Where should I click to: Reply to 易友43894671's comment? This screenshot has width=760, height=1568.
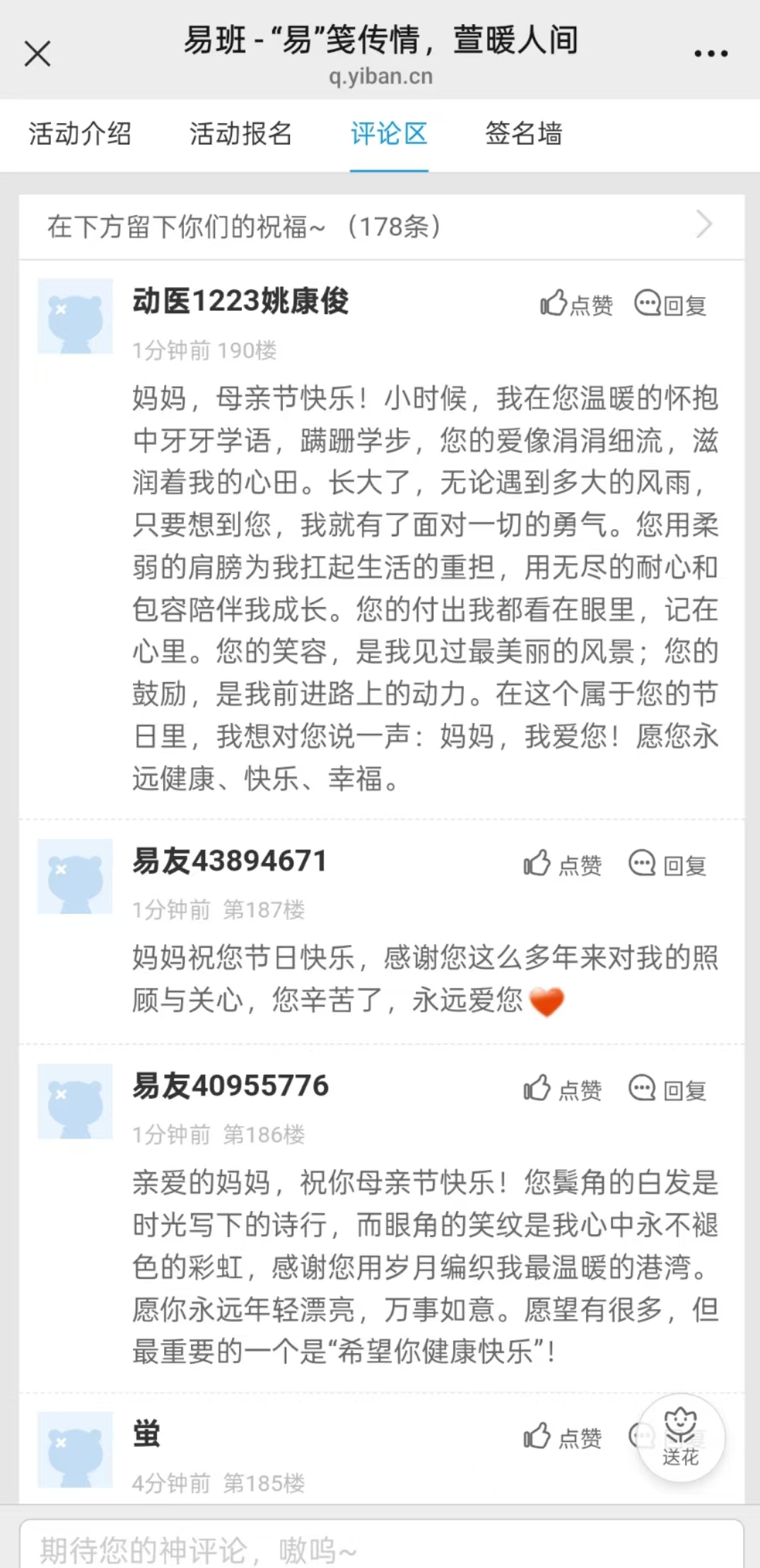pyautogui.click(x=667, y=864)
